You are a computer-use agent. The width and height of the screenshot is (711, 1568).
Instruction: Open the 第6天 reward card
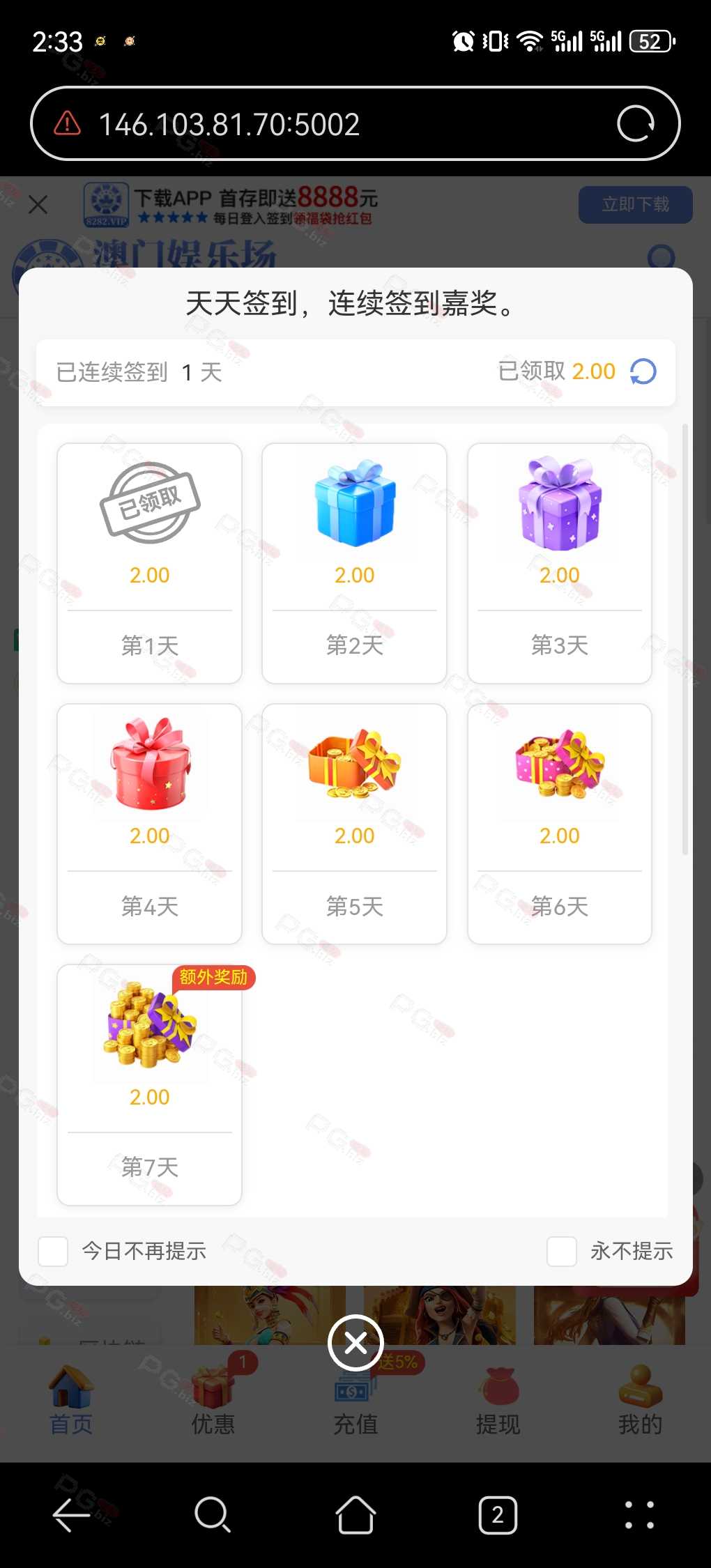tap(560, 824)
